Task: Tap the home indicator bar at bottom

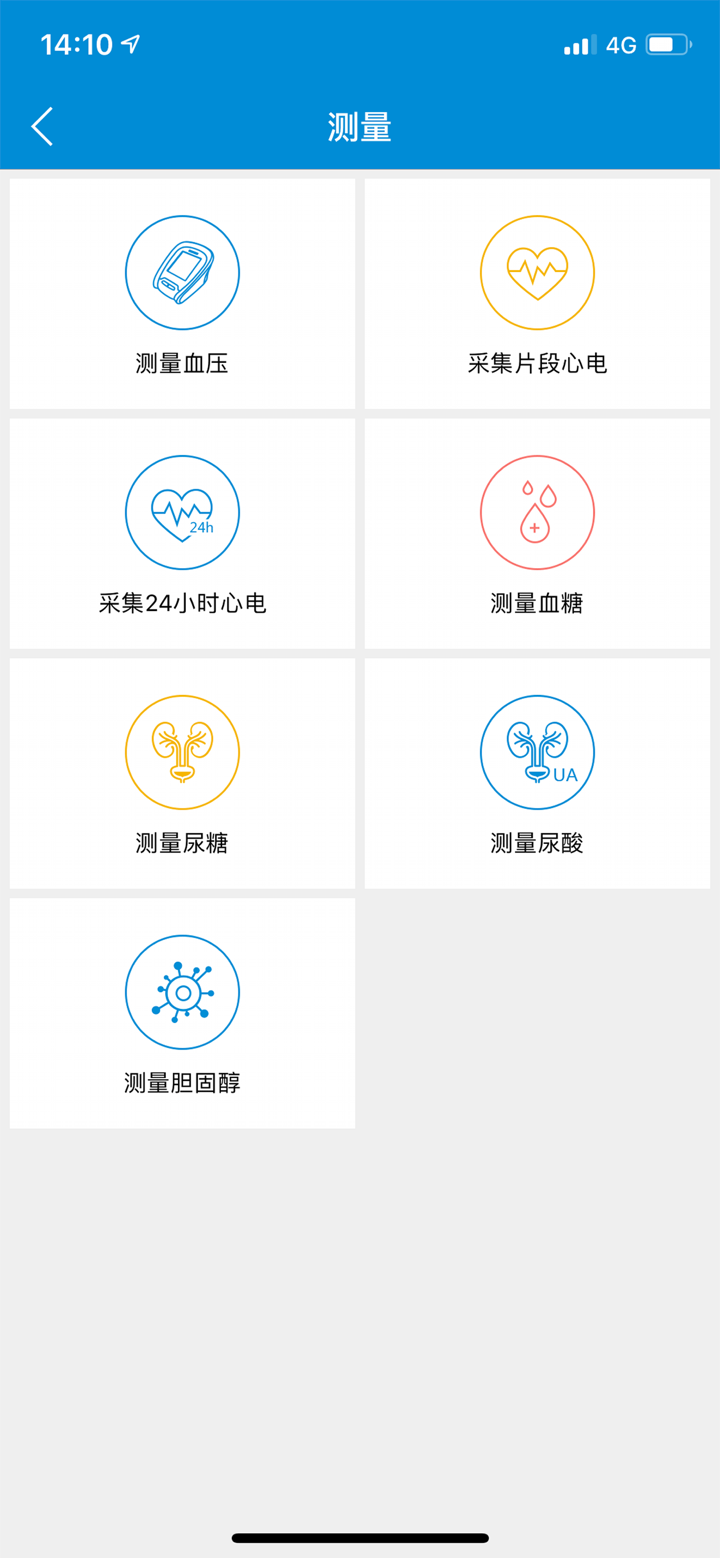Action: [359, 1538]
